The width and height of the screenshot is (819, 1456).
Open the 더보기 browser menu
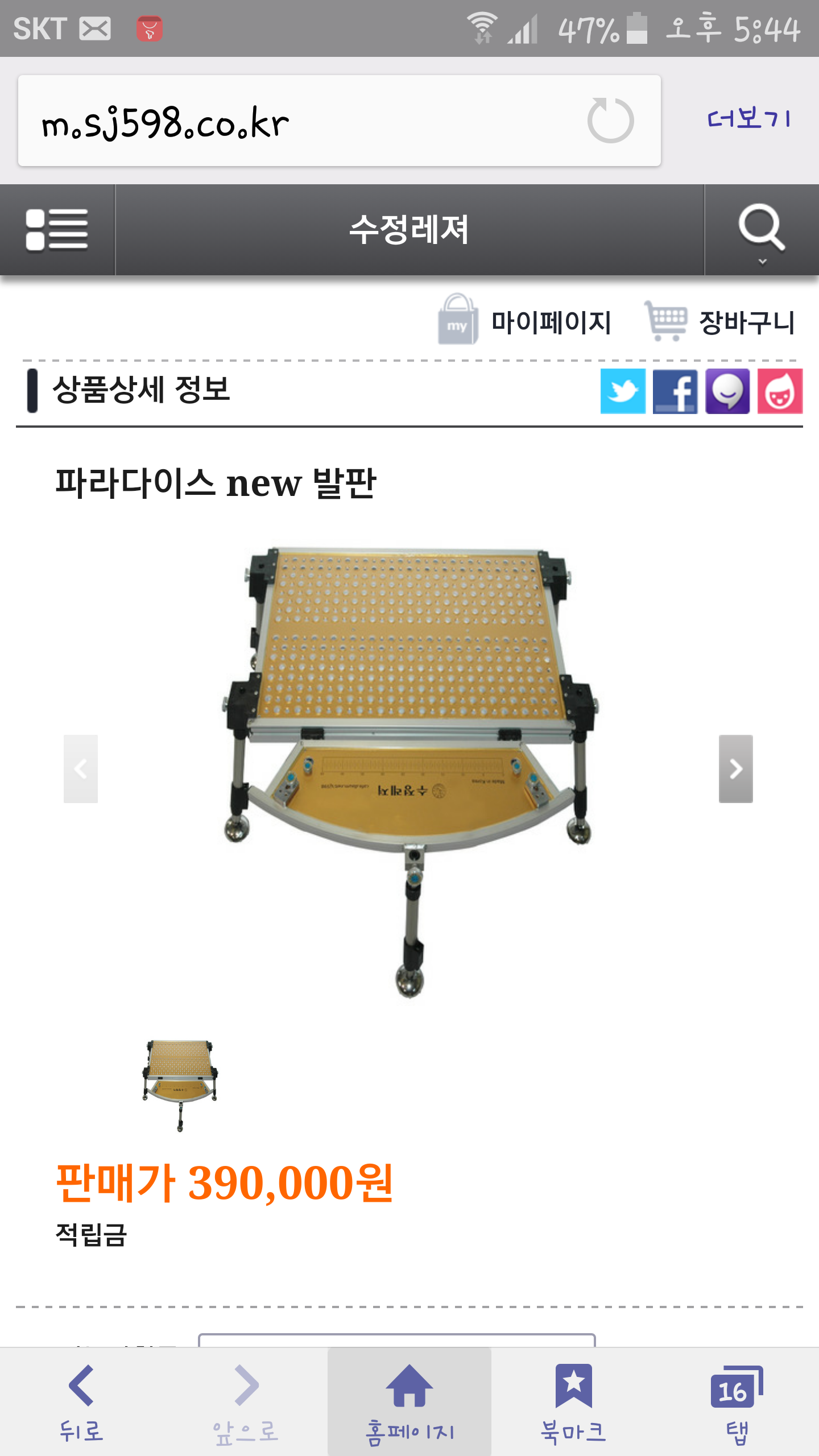[749, 119]
